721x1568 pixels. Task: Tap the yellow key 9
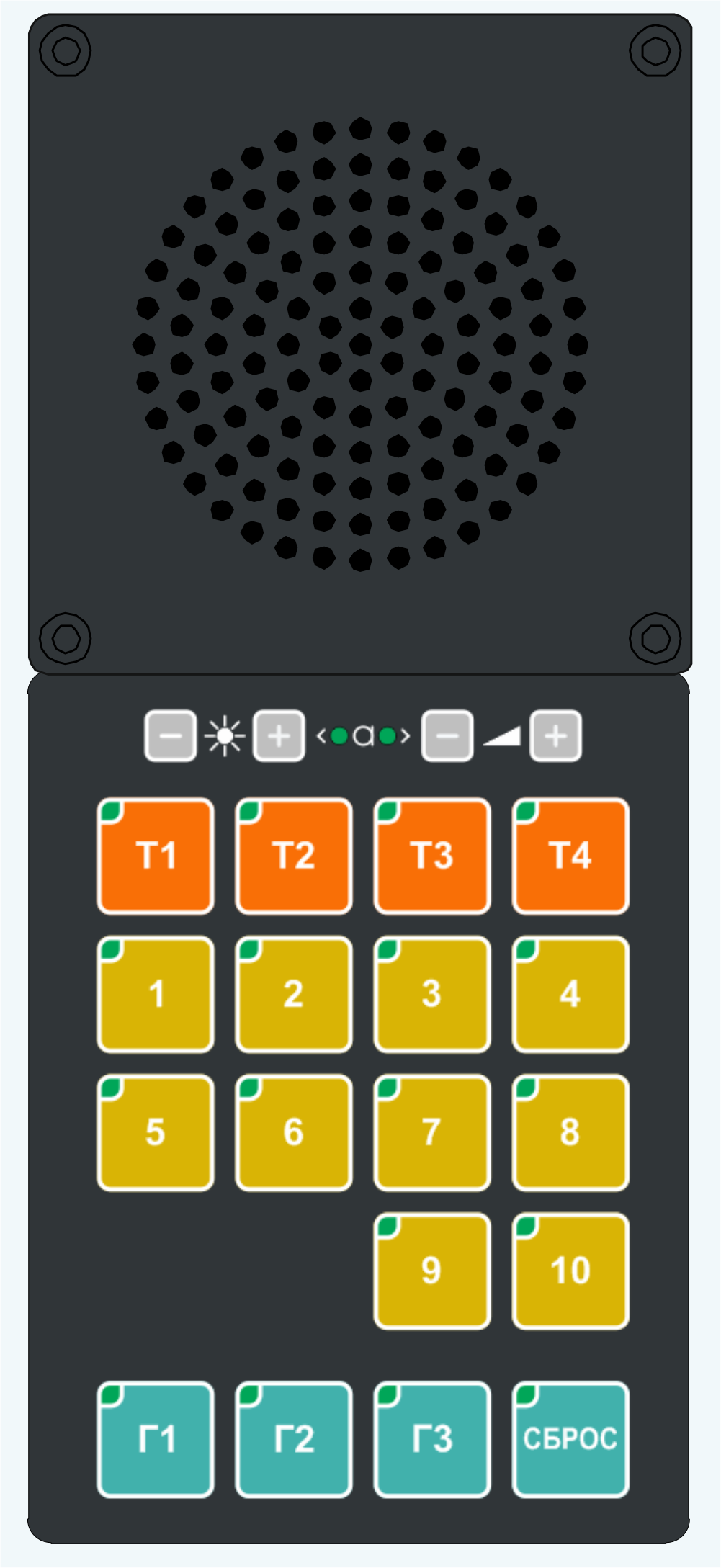point(432,1271)
